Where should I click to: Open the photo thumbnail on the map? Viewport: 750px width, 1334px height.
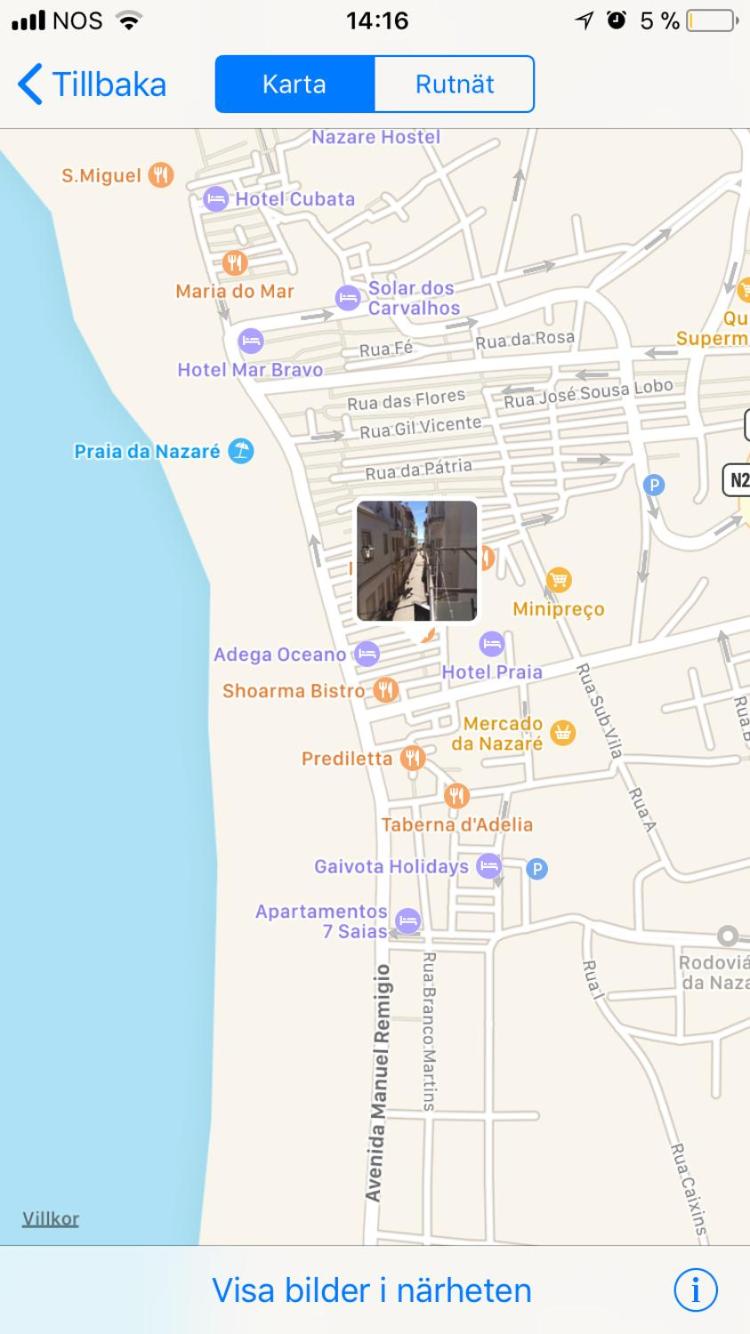click(x=417, y=561)
